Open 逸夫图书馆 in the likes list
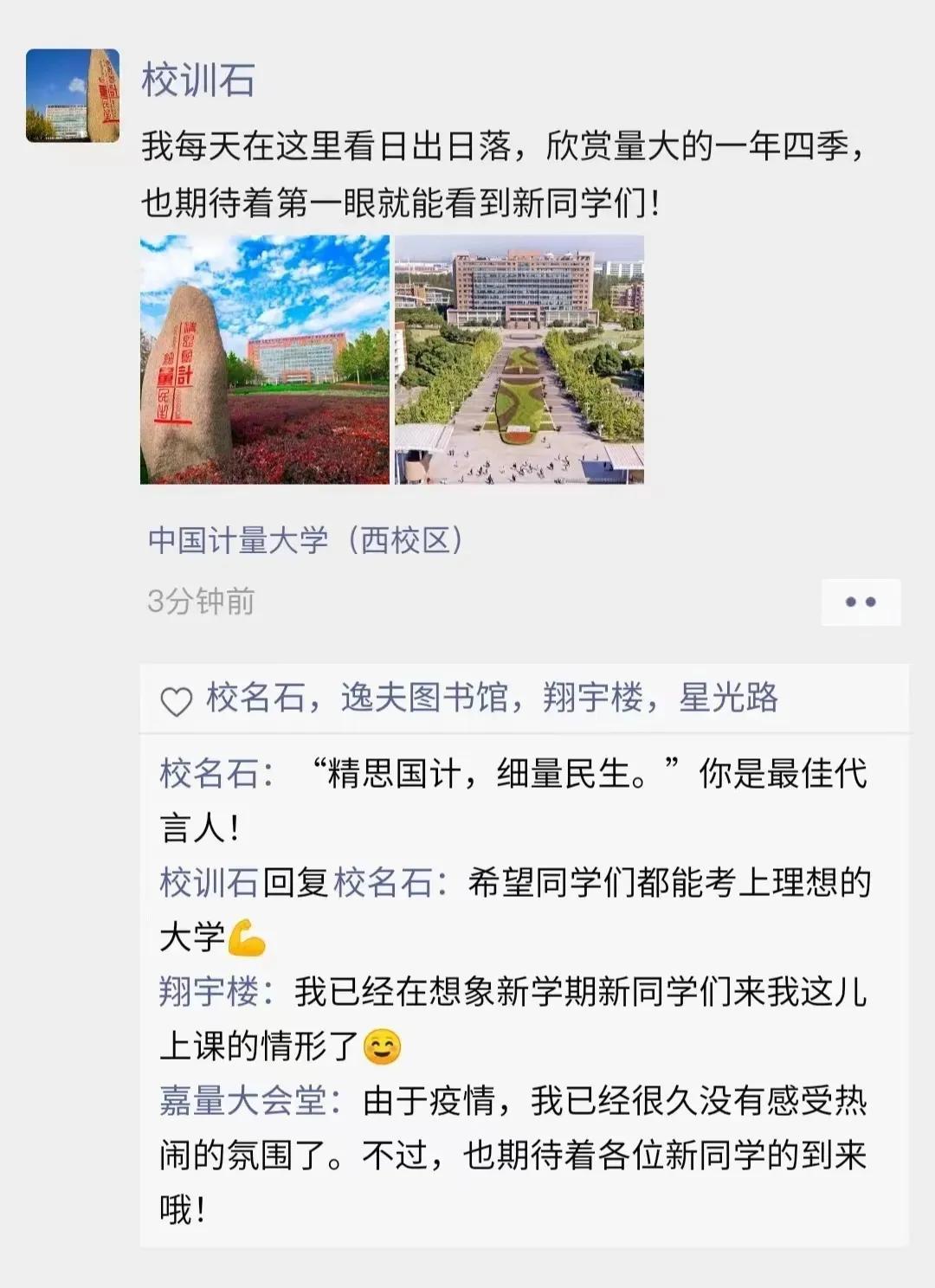Screen dimensions: 935x1288 click(x=424, y=698)
